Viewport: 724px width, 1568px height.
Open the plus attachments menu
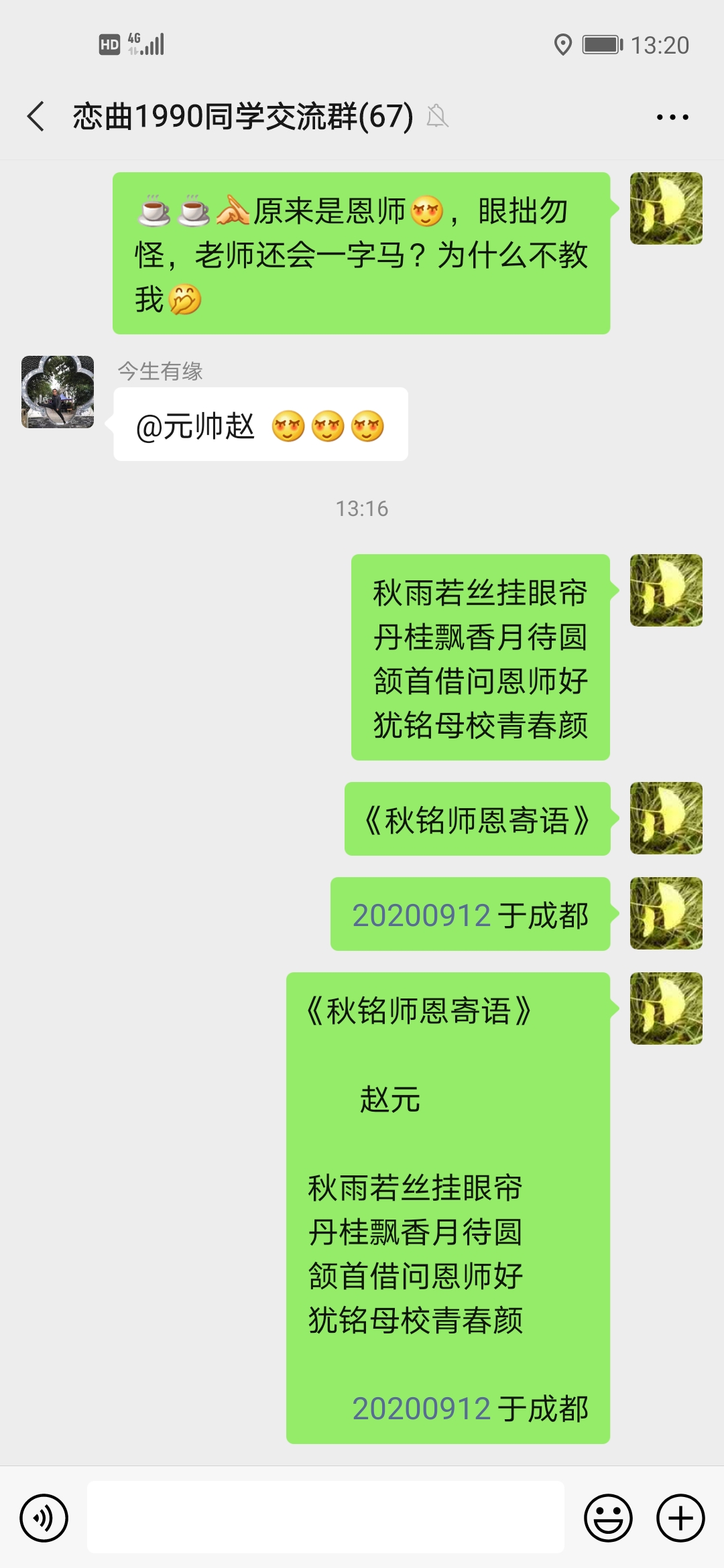[680, 1518]
